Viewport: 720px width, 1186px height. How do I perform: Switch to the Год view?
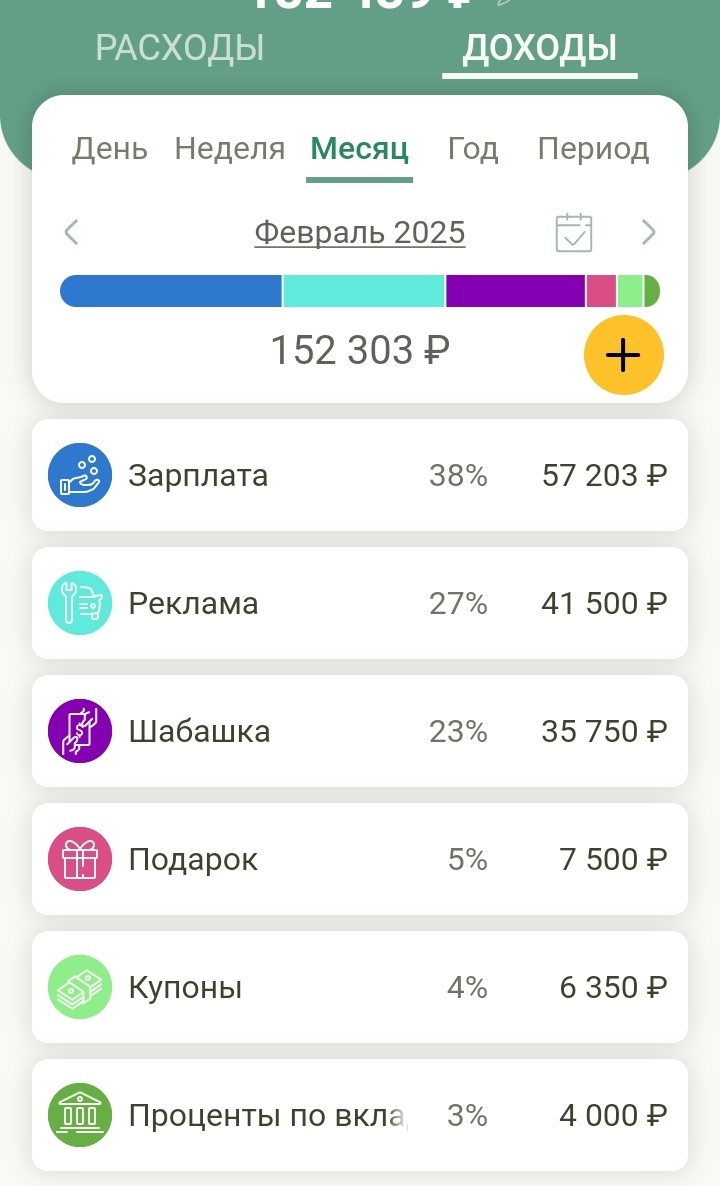pyautogui.click(x=472, y=148)
